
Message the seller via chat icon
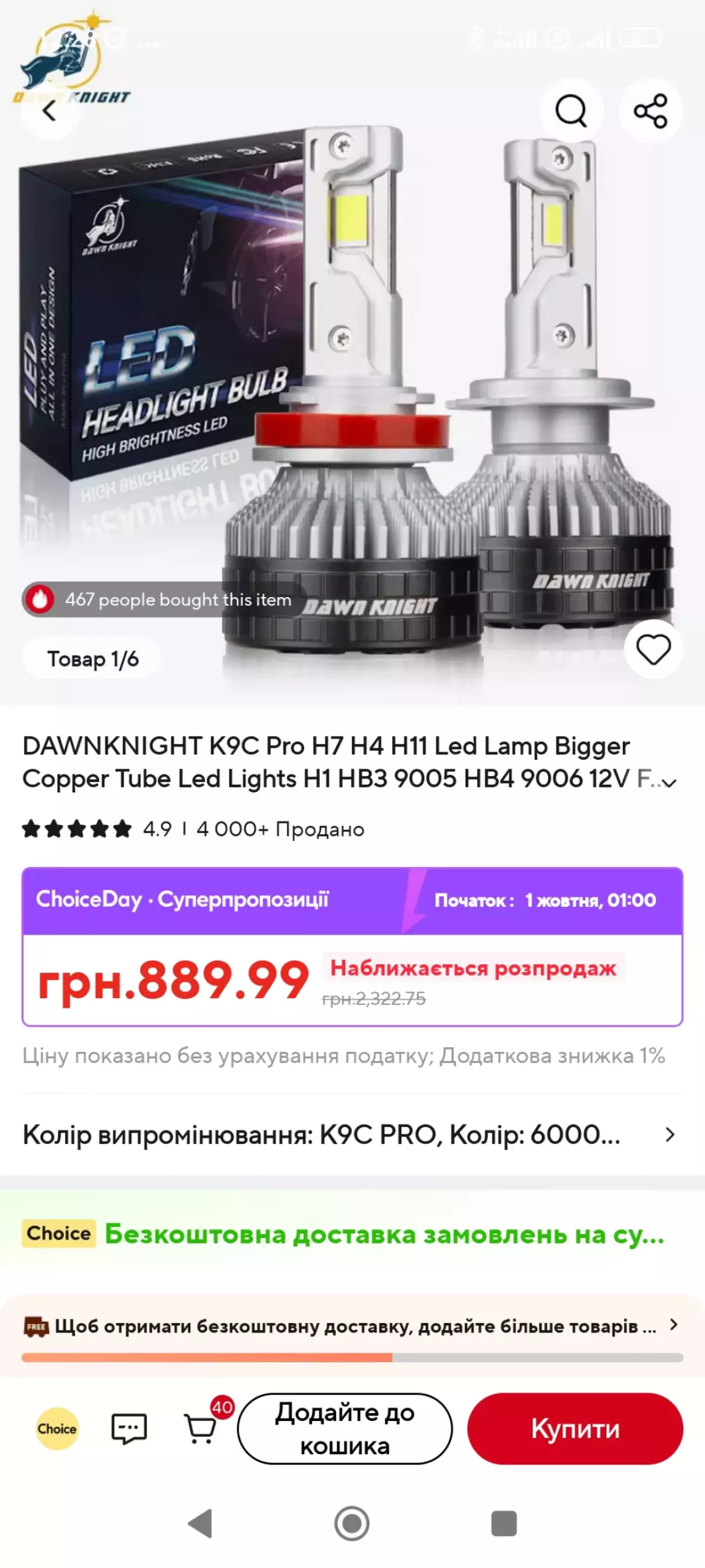[129, 1428]
